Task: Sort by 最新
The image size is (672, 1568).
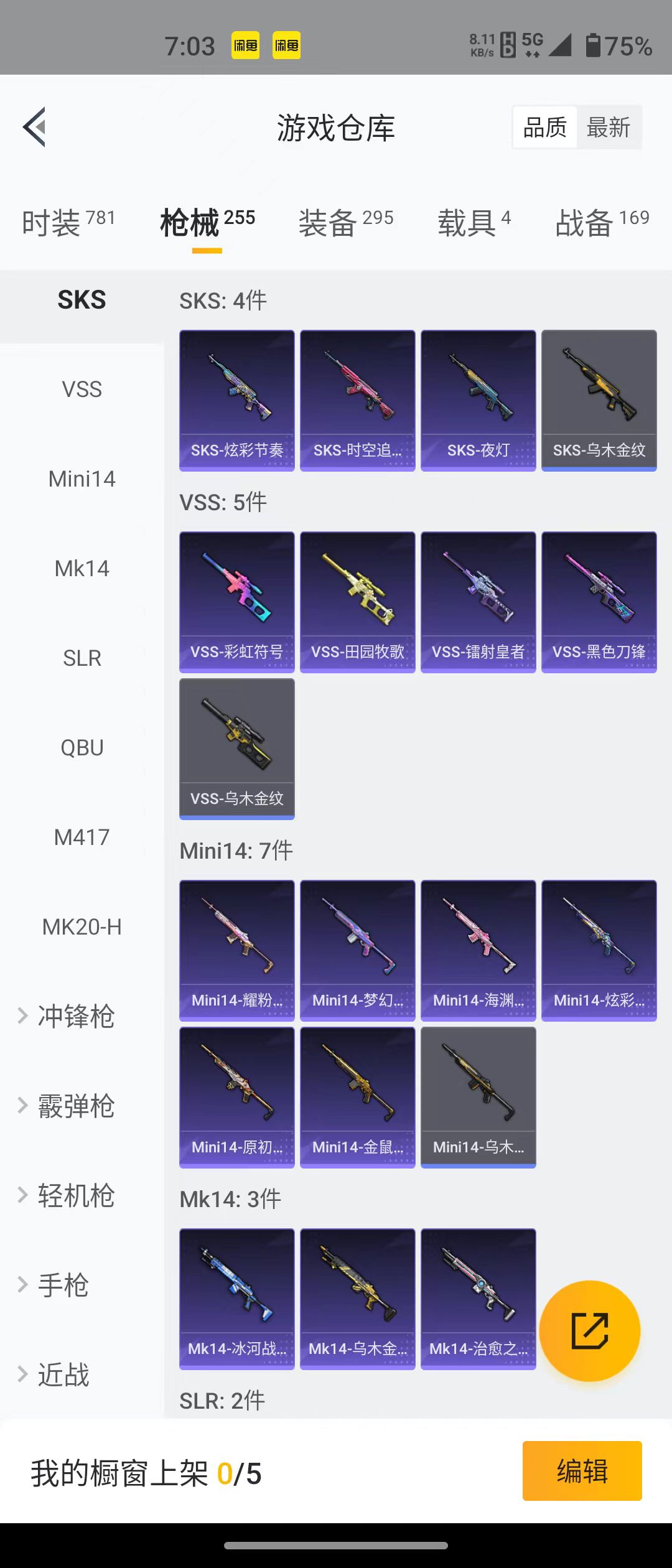Action: (x=608, y=128)
